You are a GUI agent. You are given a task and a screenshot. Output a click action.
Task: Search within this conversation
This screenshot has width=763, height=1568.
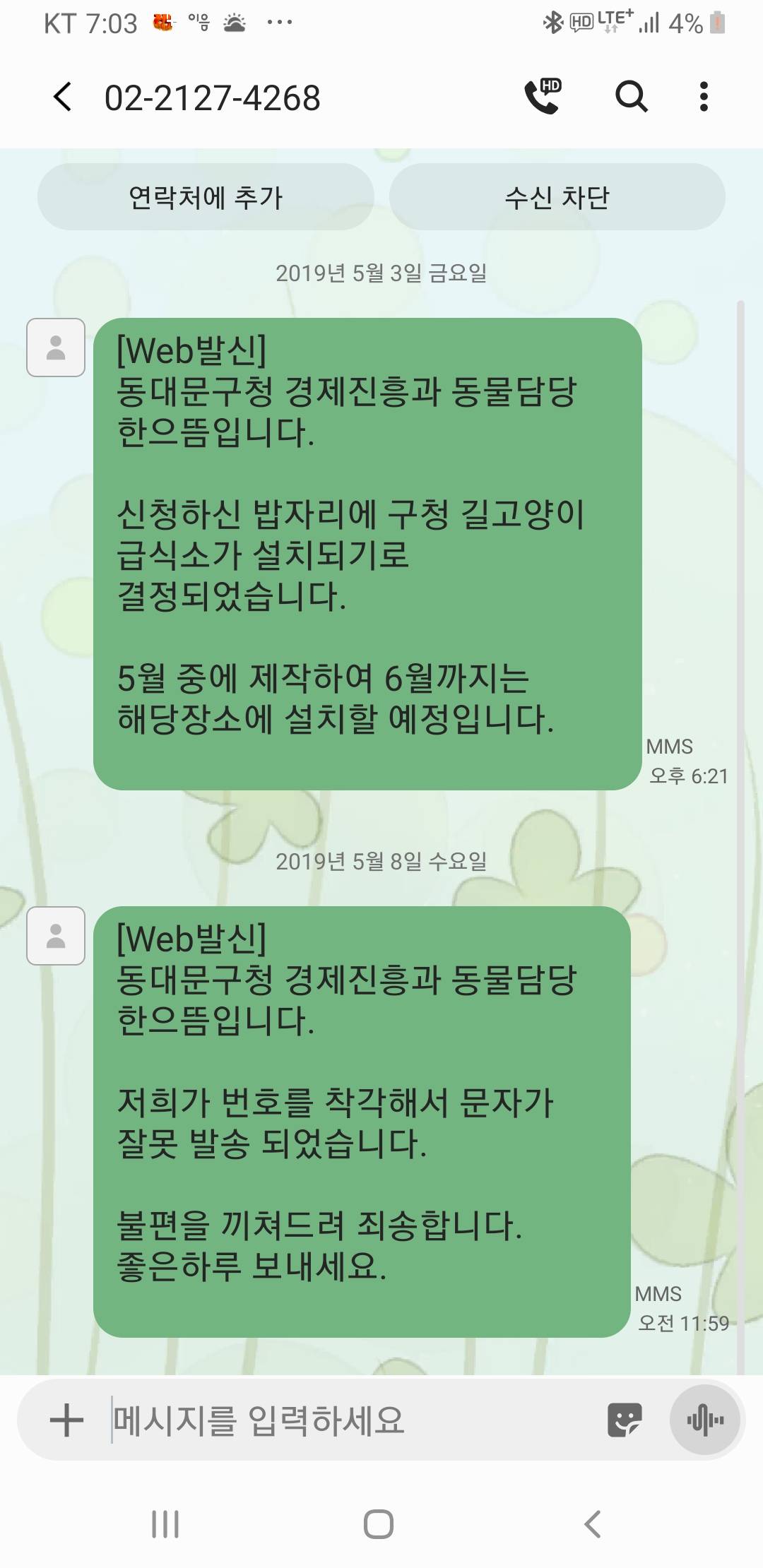click(x=631, y=97)
